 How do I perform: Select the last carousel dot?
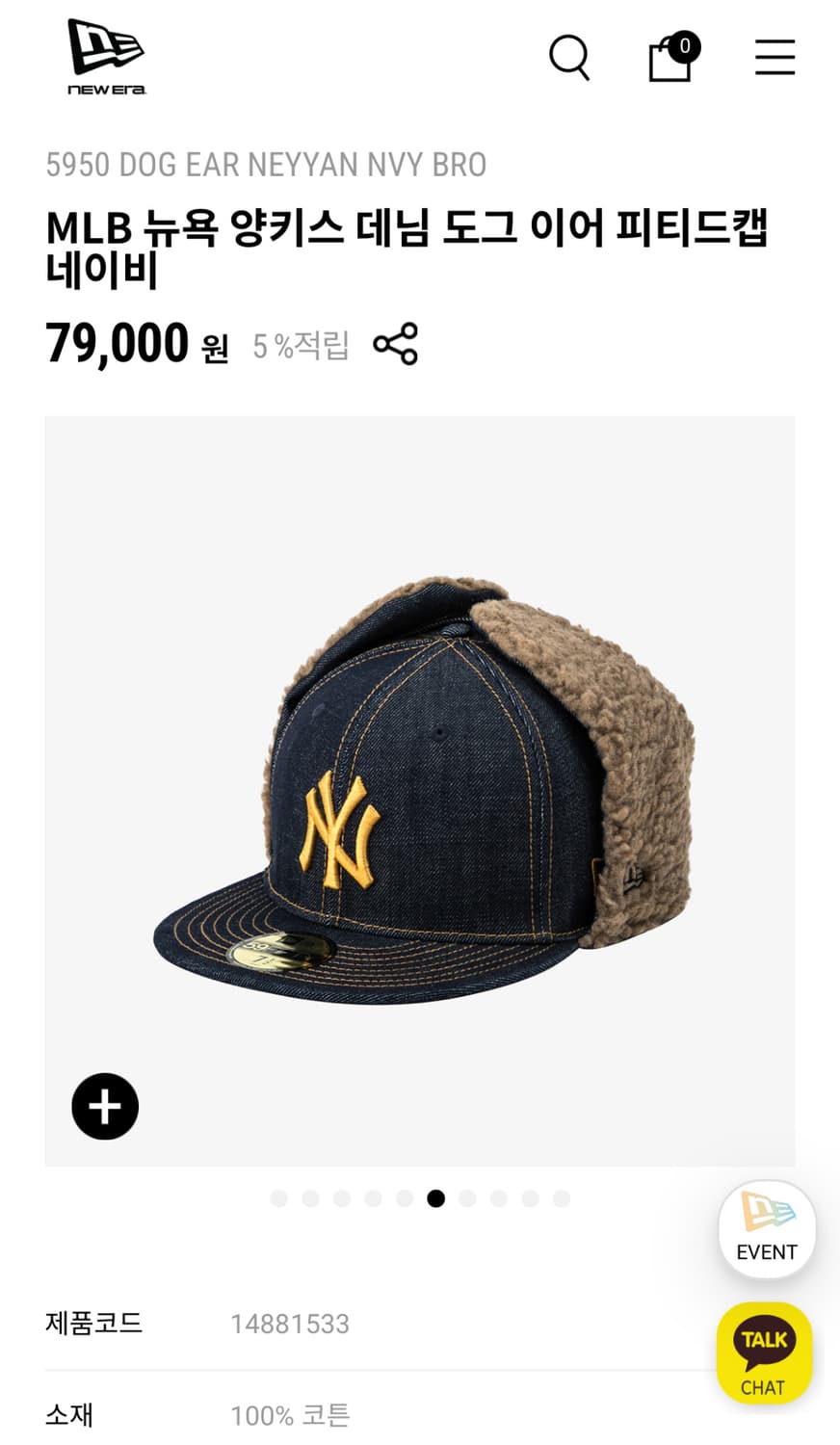click(562, 1198)
